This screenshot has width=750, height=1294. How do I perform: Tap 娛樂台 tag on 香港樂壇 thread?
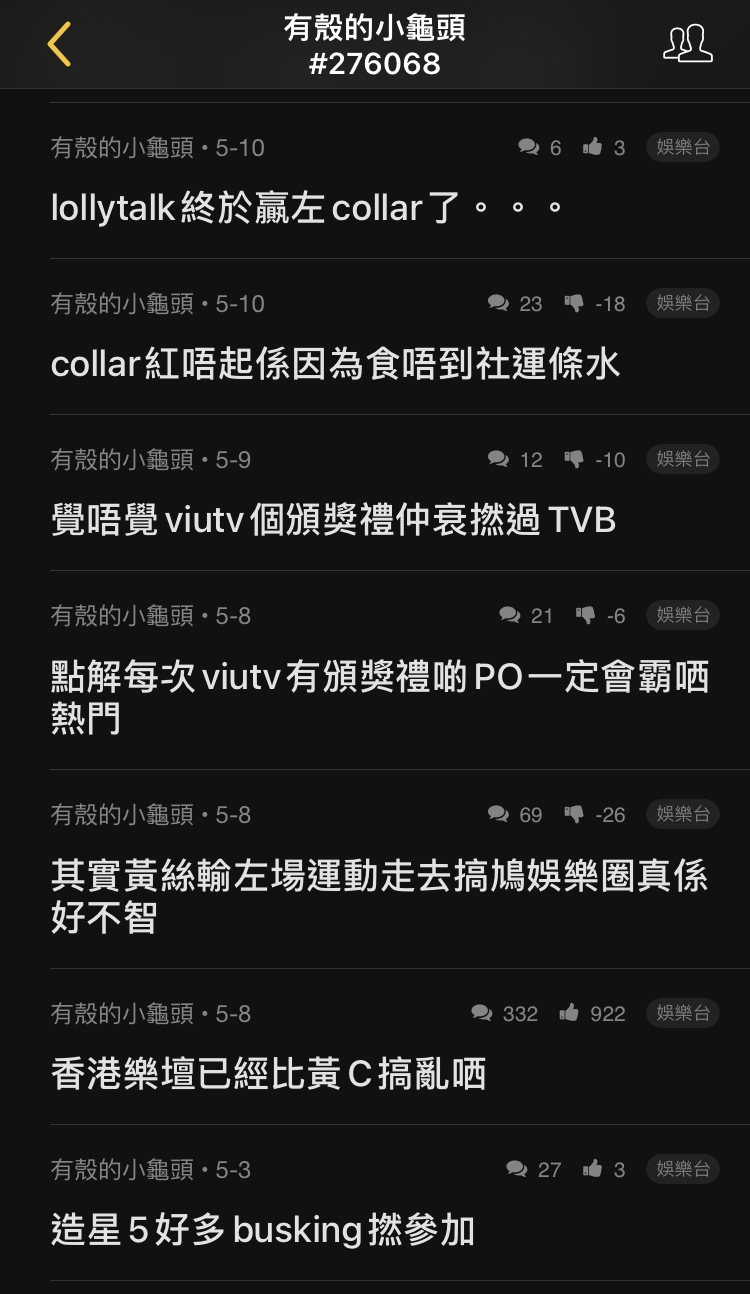click(x=683, y=1013)
